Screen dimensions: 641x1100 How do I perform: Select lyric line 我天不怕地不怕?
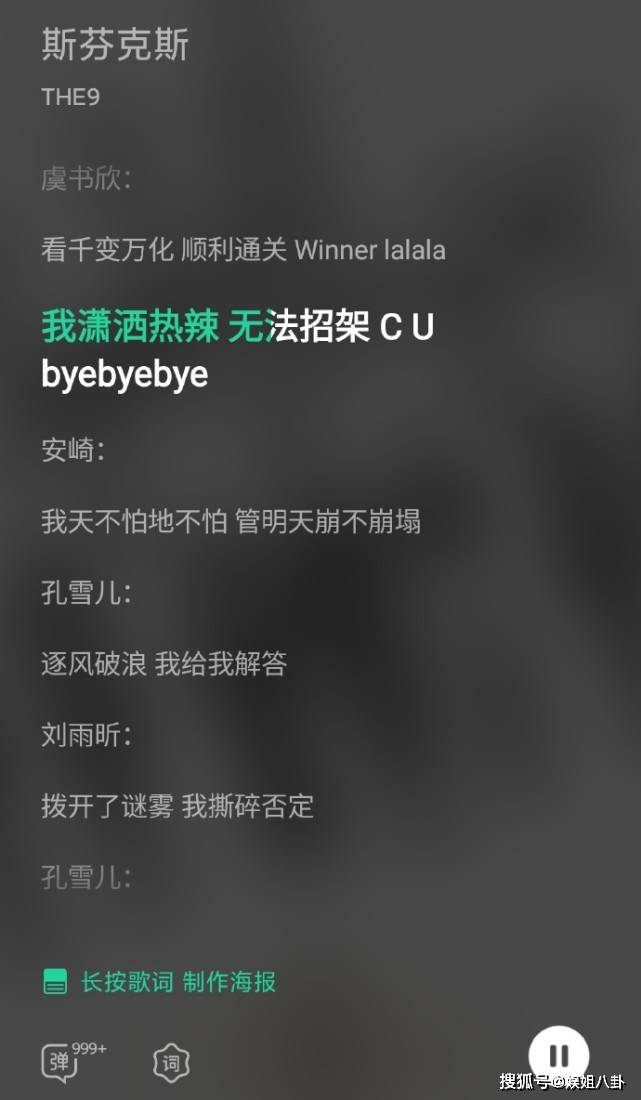point(231,522)
